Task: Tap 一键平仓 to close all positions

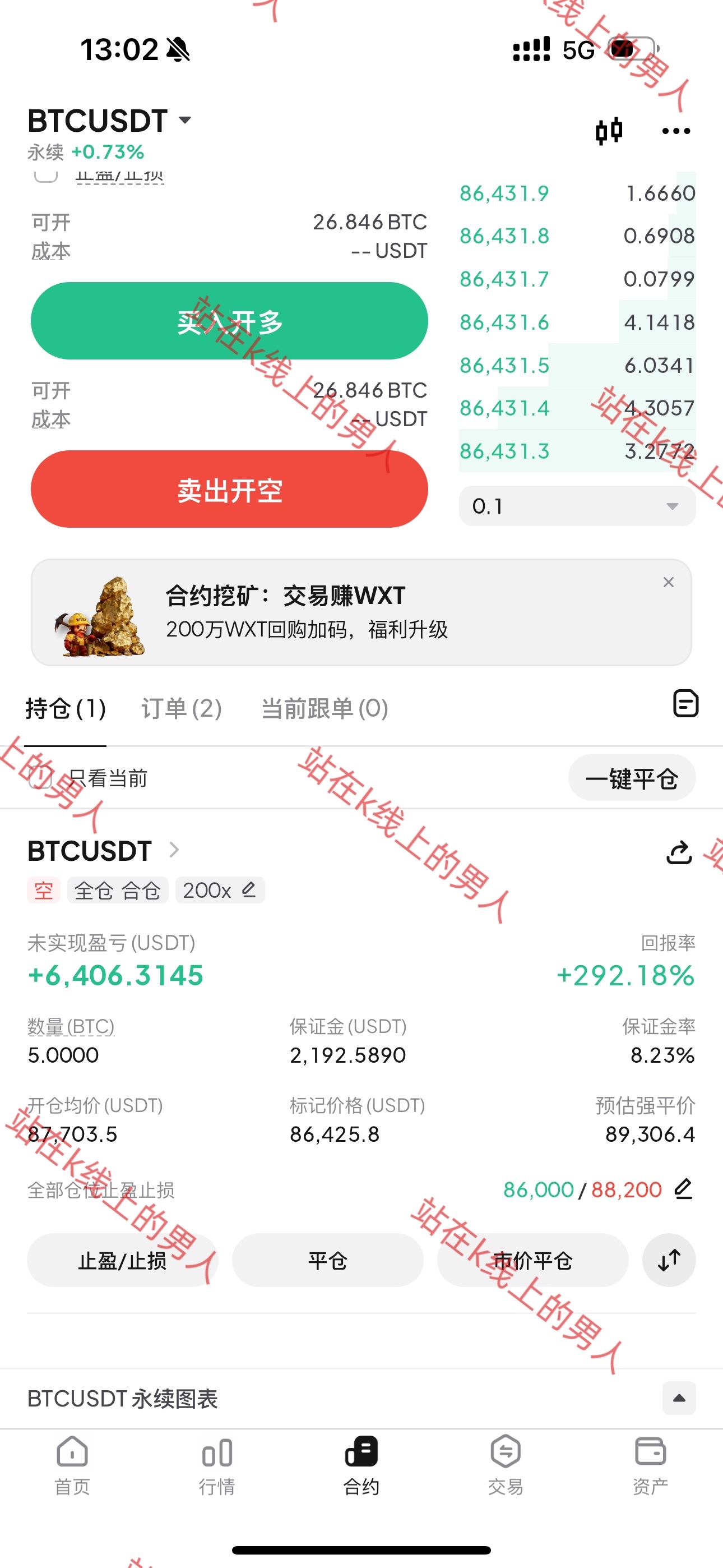Action: [632, 778]
